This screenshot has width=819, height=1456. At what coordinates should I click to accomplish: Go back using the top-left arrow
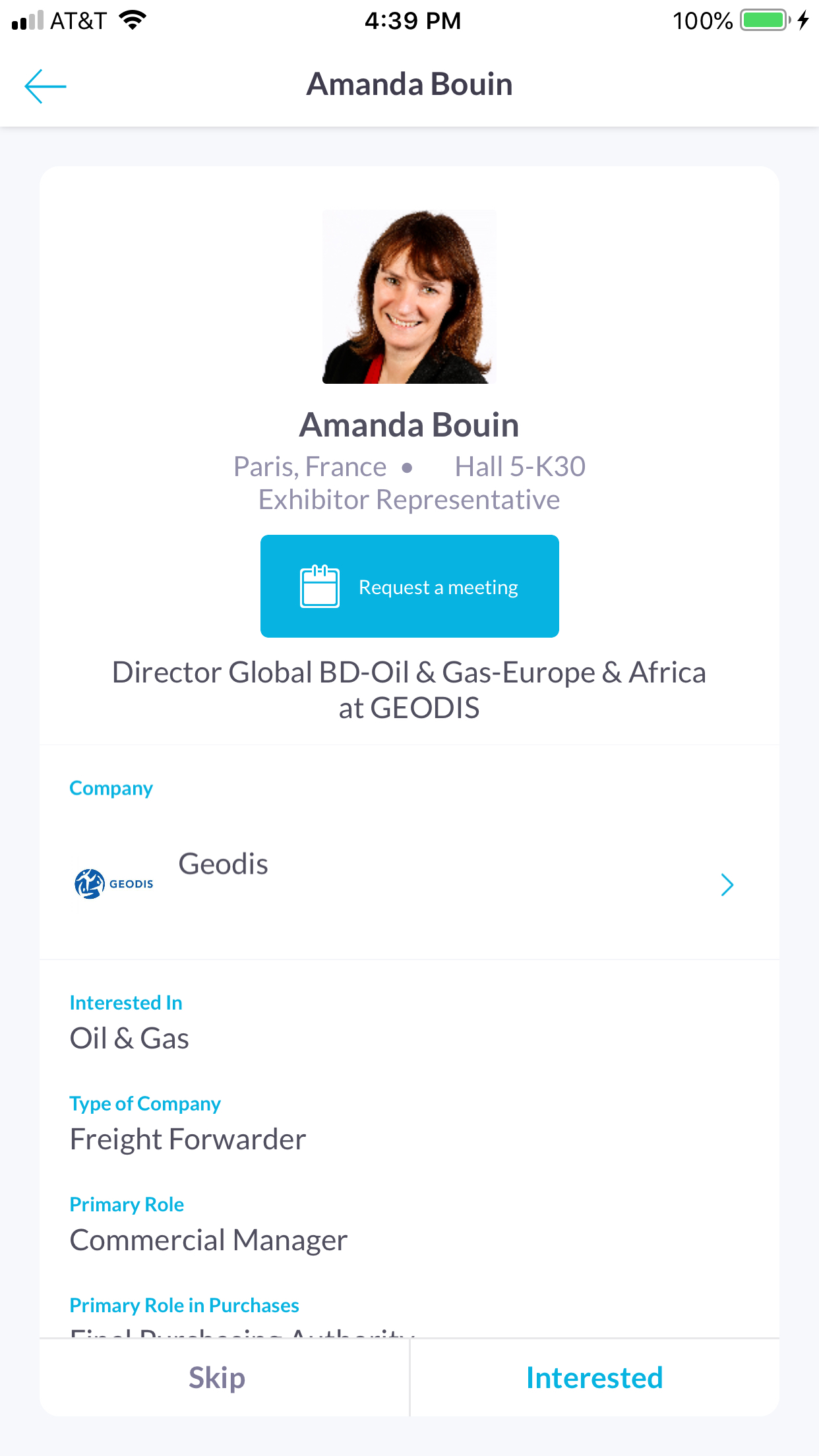(45, 86)
